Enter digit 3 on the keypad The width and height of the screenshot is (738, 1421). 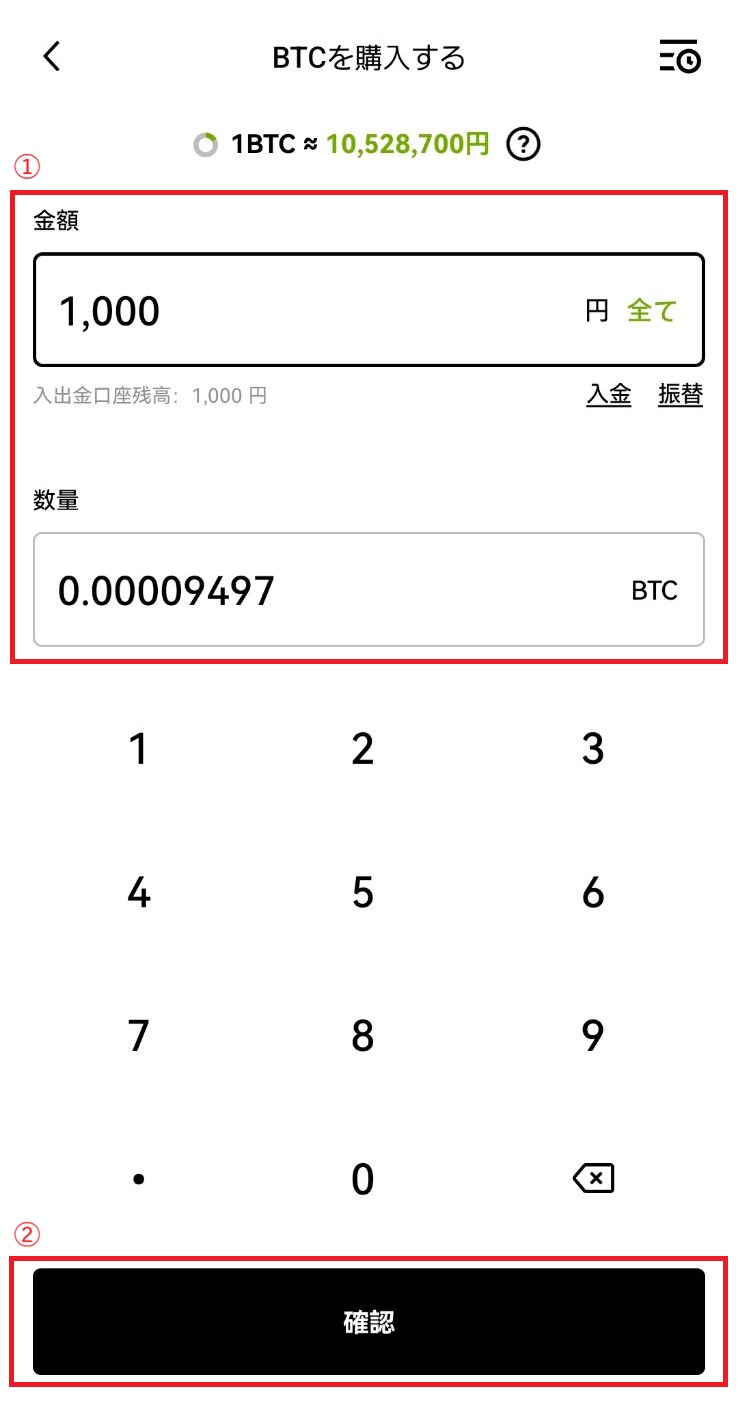coord(593,748)
